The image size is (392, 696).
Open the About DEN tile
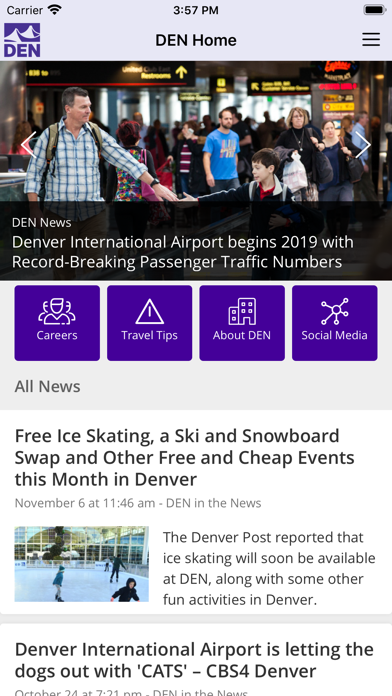[x=242, y=323]
